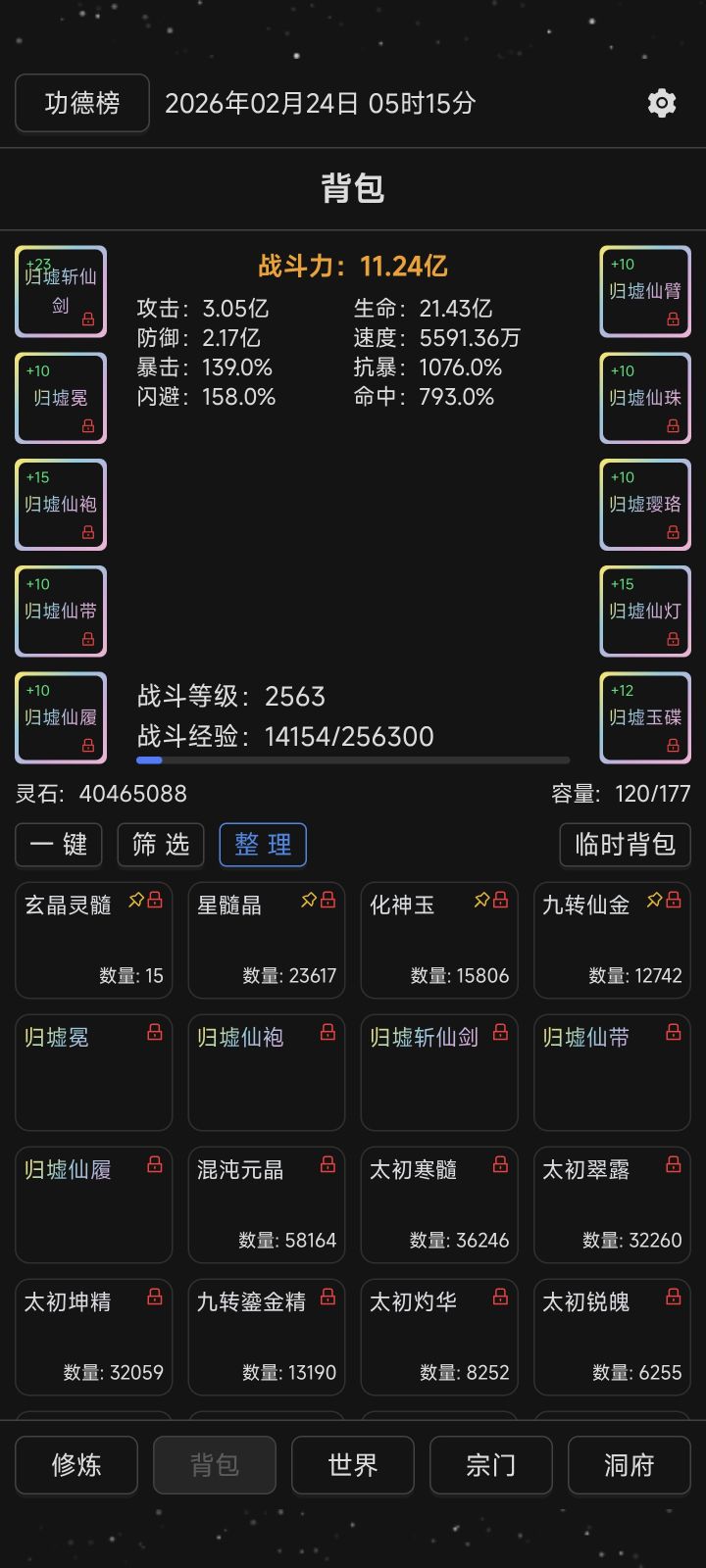Click the 整理 sort button

pos(262,845)
